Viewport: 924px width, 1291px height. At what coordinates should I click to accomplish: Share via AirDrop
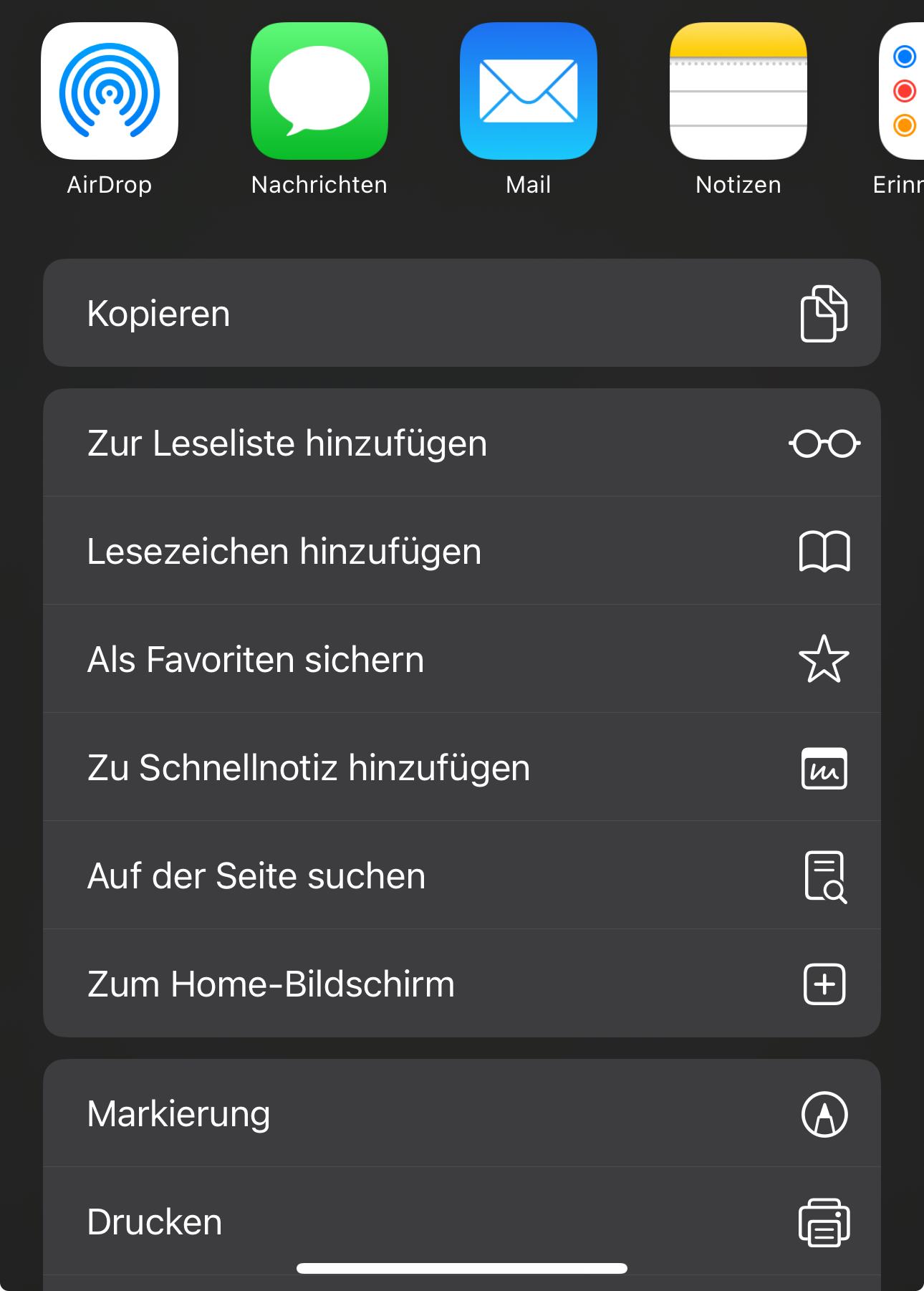[x=110, y=92]
